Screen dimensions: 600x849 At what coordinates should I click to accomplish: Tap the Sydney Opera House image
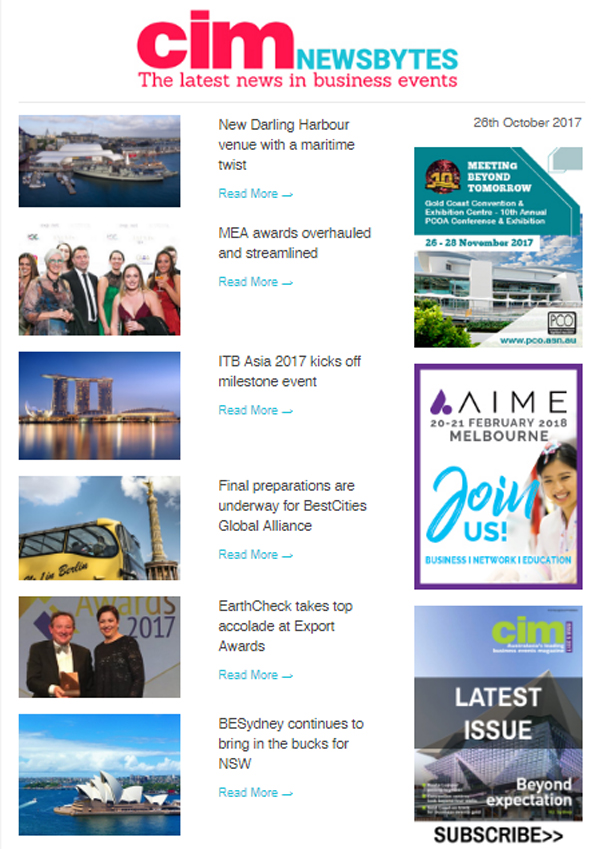99,774
